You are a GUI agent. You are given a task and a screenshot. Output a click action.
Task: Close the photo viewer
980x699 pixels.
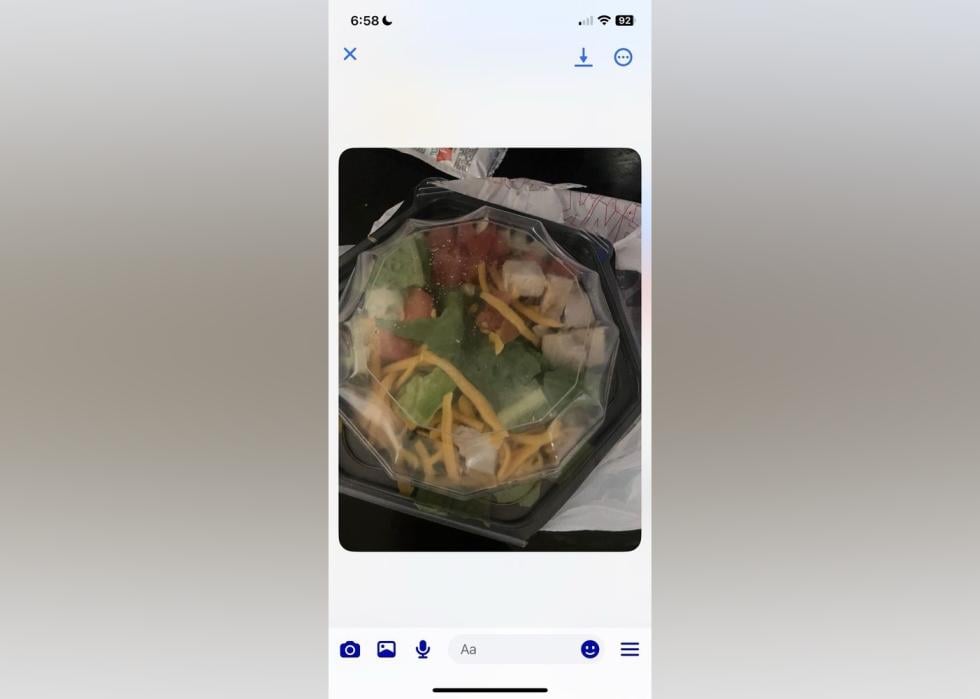click(x=350, y=54)
